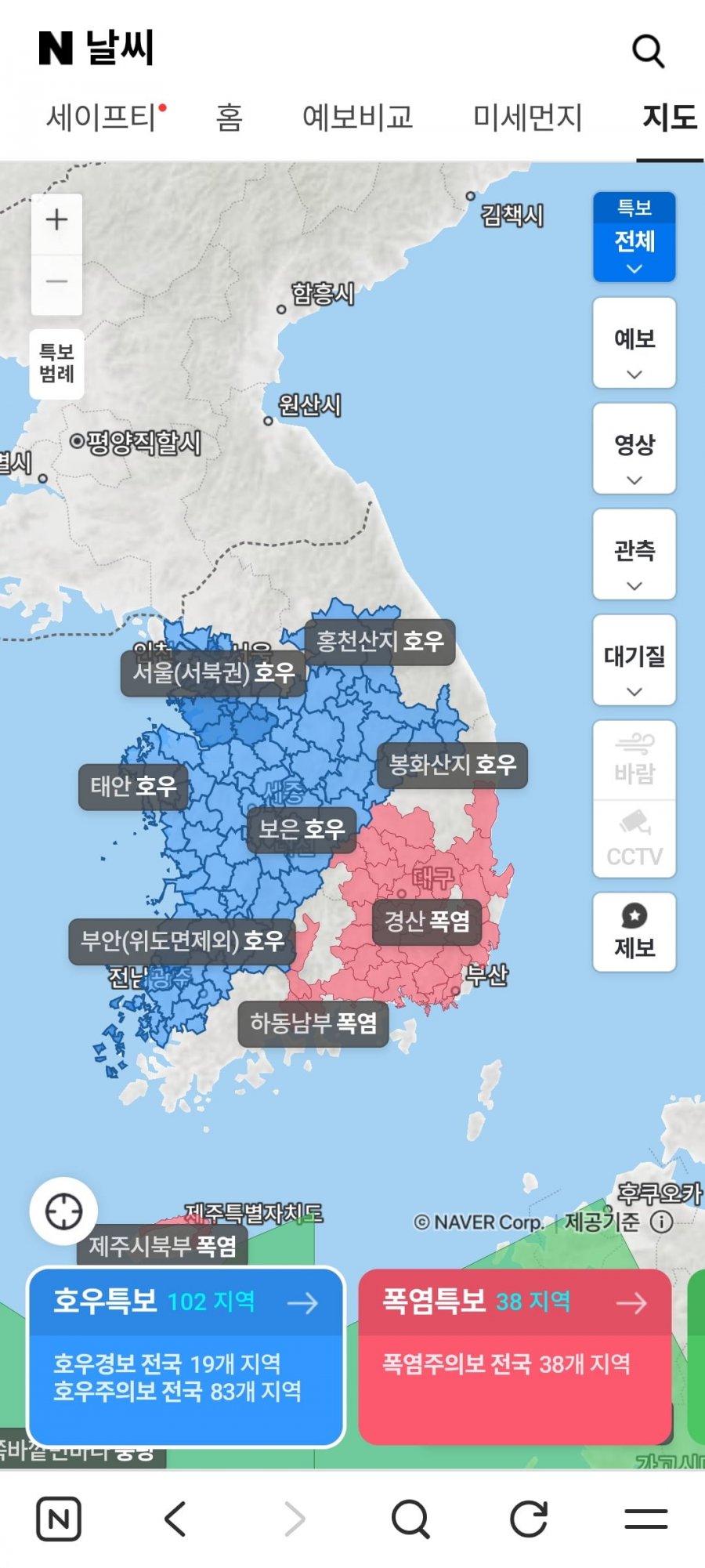Open the 제보 report button

pyautogui.click(x=634, y=932)
